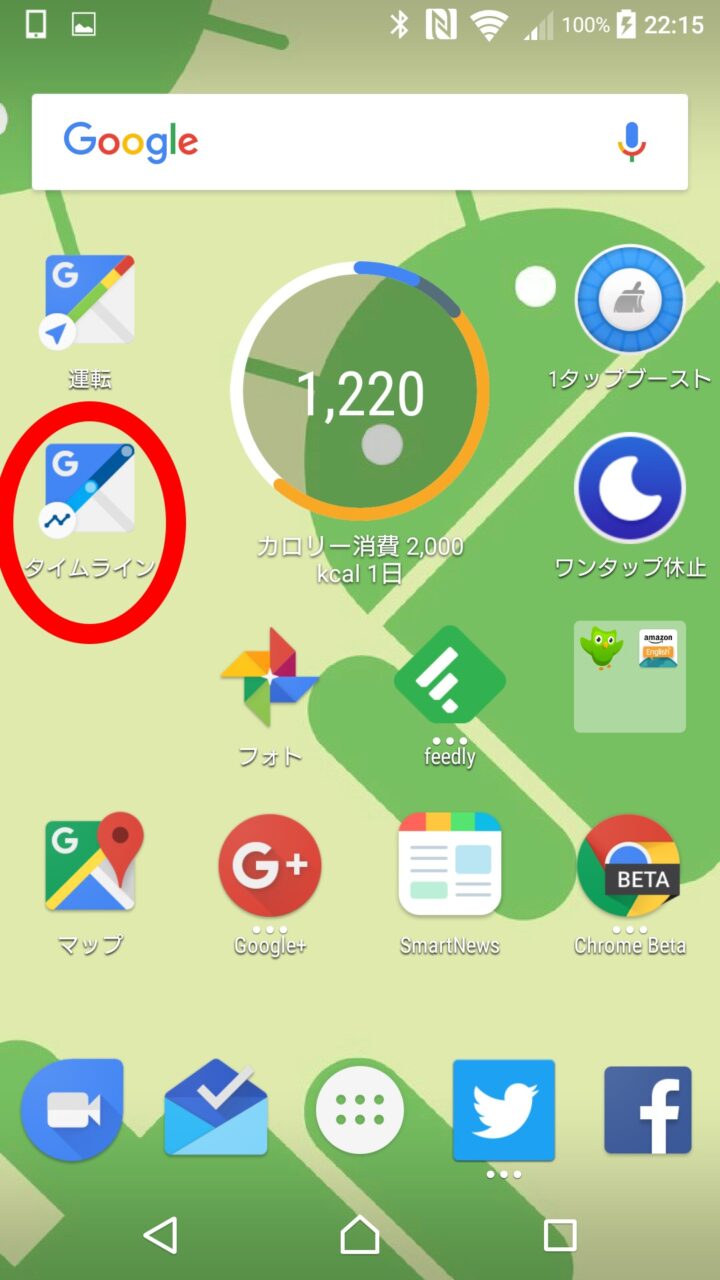Launch 1タップブースト
720x1280 pixels.
630,300
